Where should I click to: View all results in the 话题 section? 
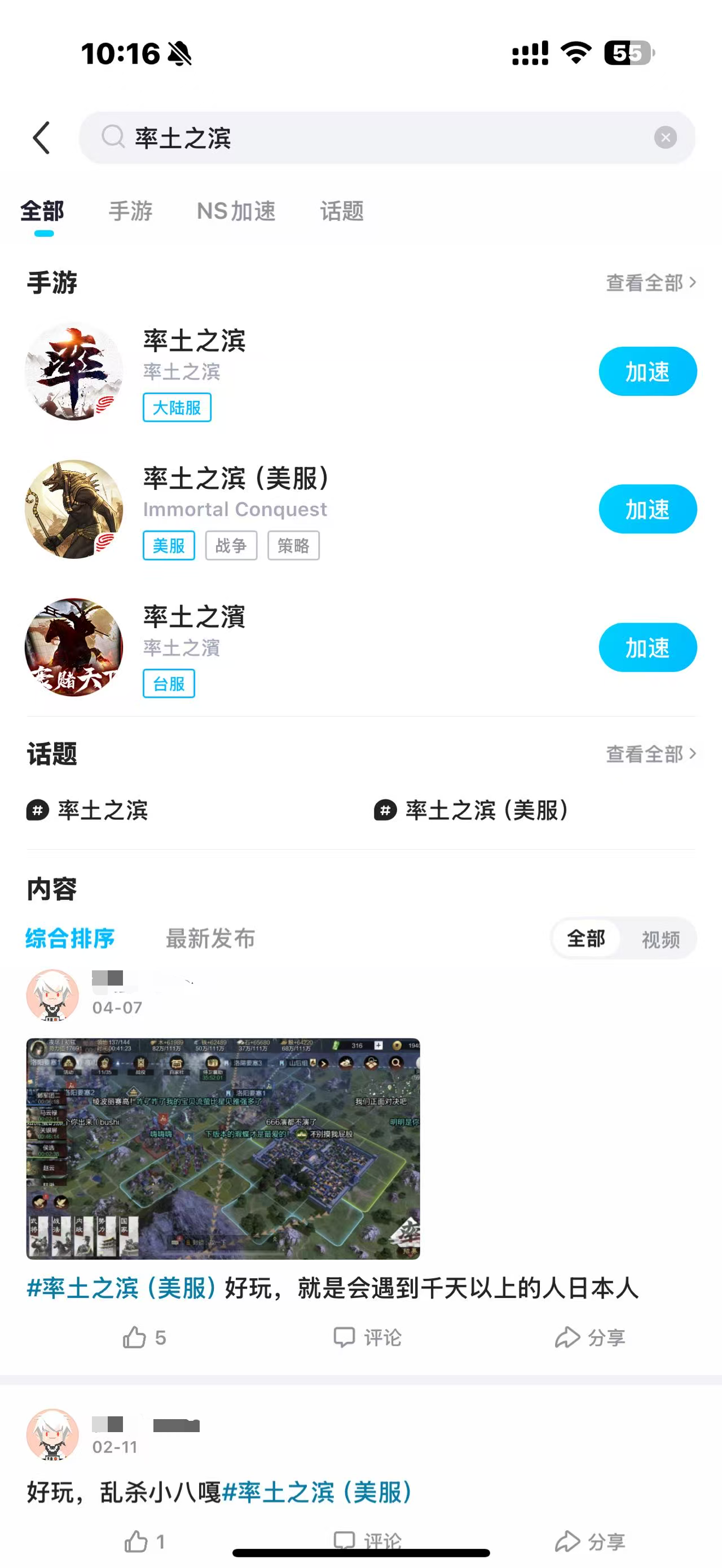click(x=650, y=754)
